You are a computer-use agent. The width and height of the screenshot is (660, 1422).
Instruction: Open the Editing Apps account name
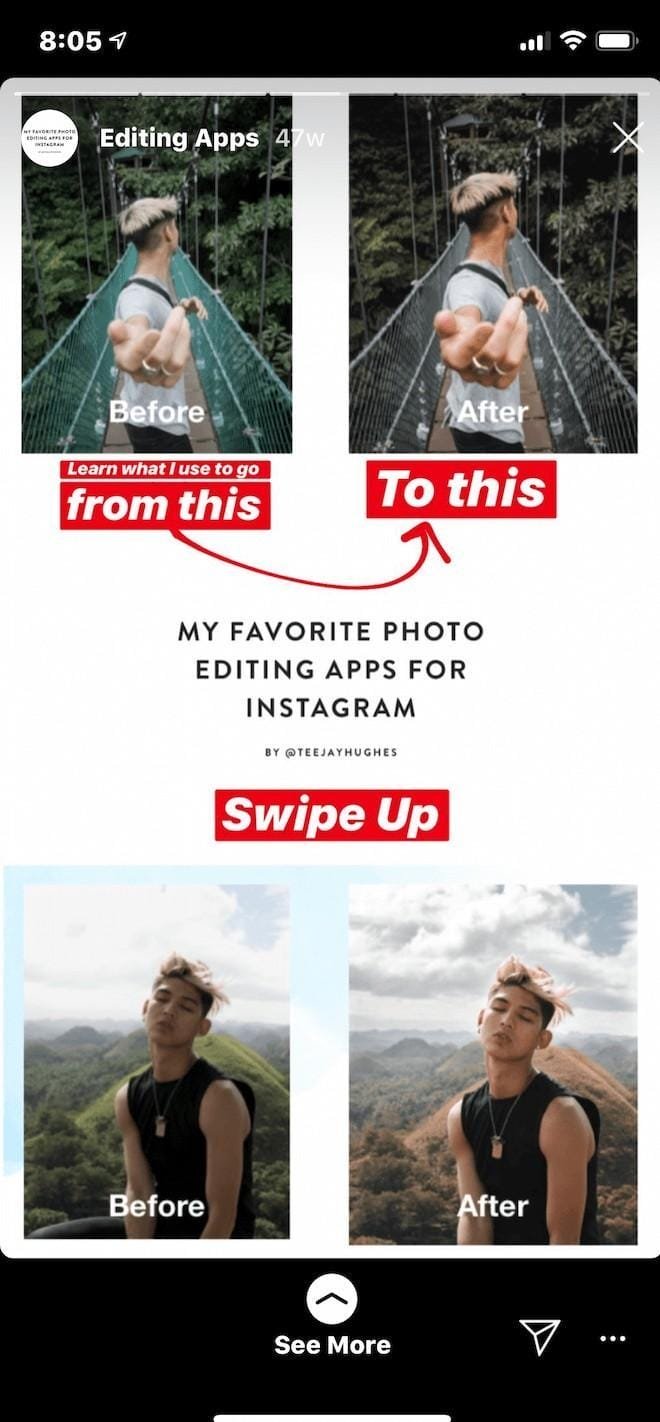point(179,139)
